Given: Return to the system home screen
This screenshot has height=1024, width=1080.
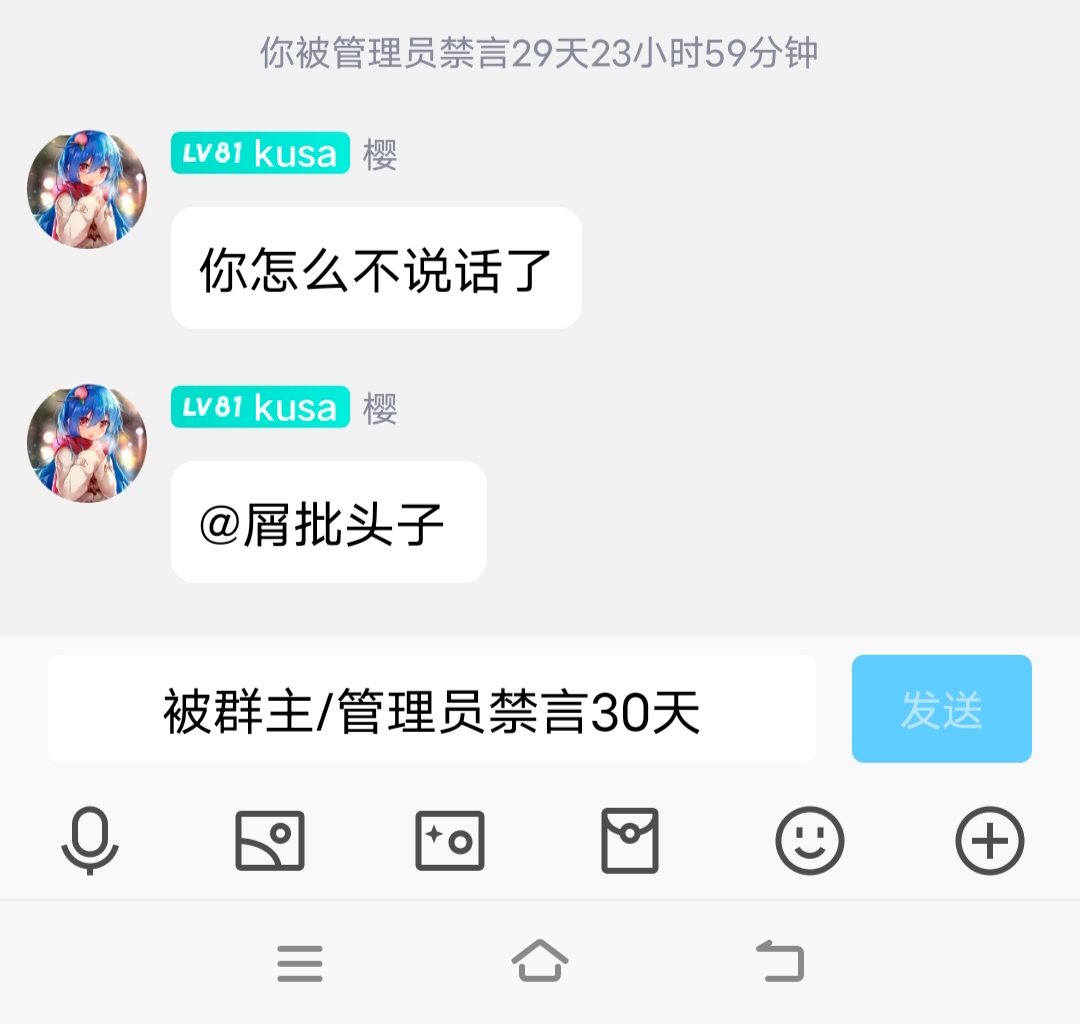Looking at the screenshot, I should coord(540,962).
